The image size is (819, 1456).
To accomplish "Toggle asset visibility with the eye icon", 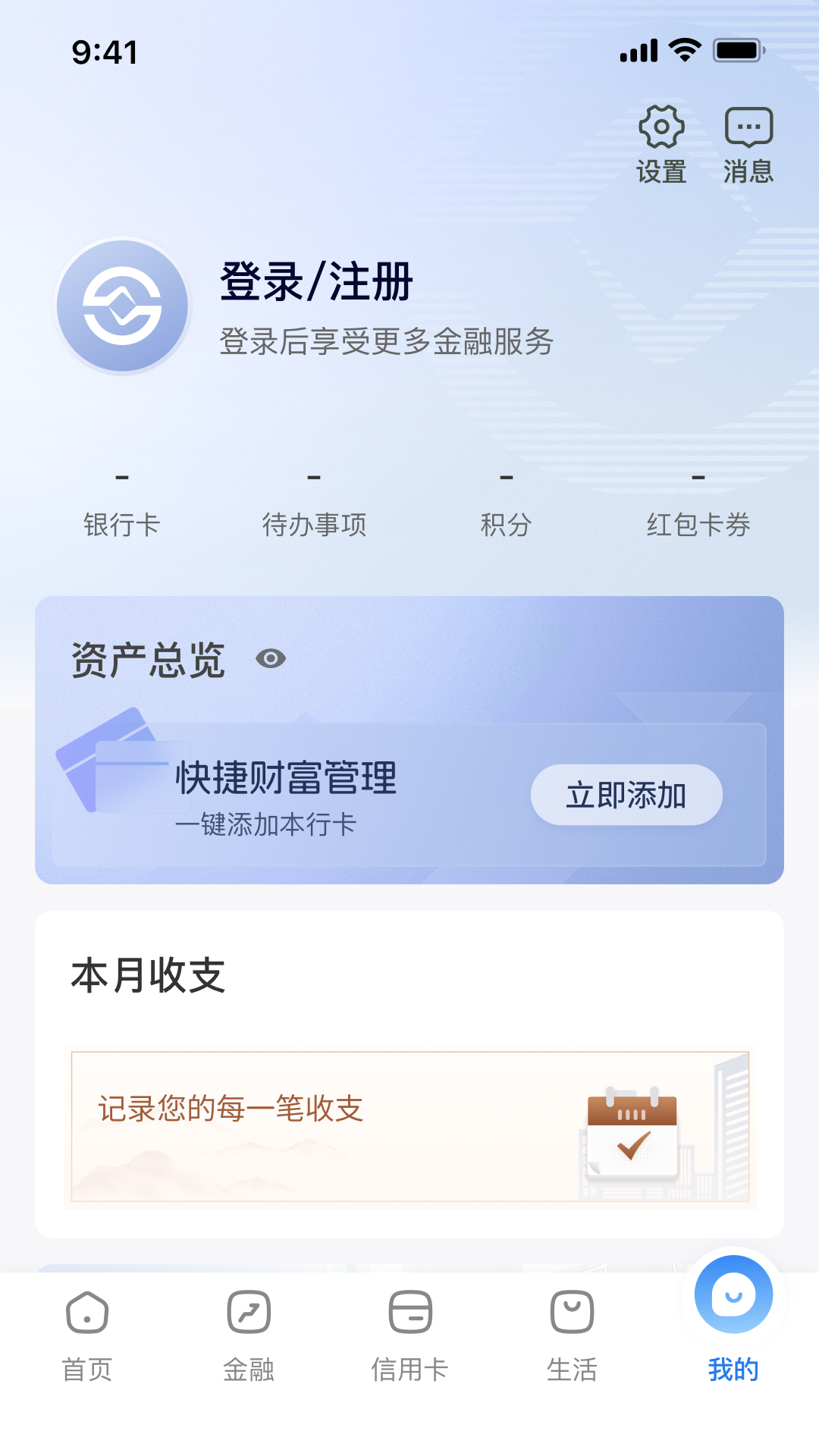I will pyautogui.click(x=271, y=661).
